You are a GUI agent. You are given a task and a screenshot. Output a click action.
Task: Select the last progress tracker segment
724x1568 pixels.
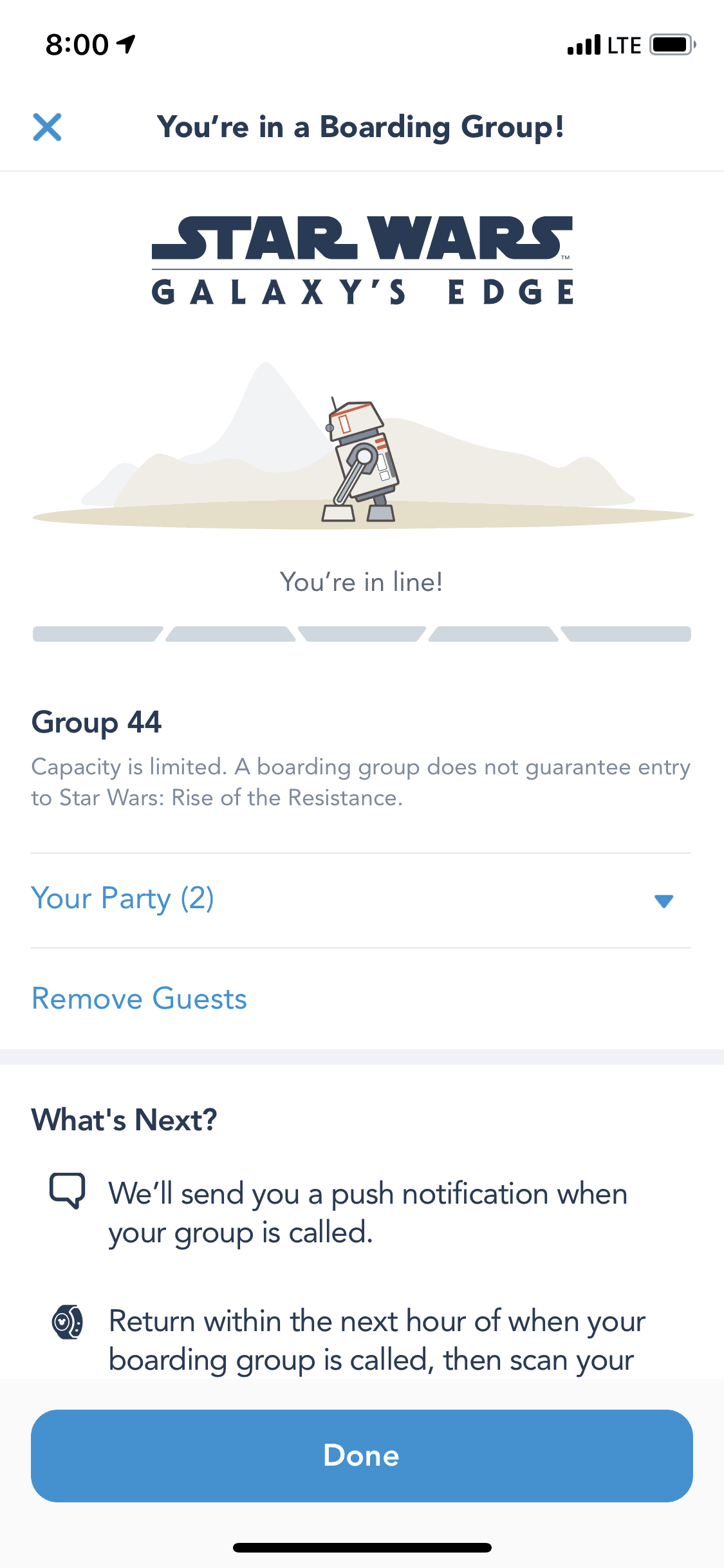(x=627, y=633)
